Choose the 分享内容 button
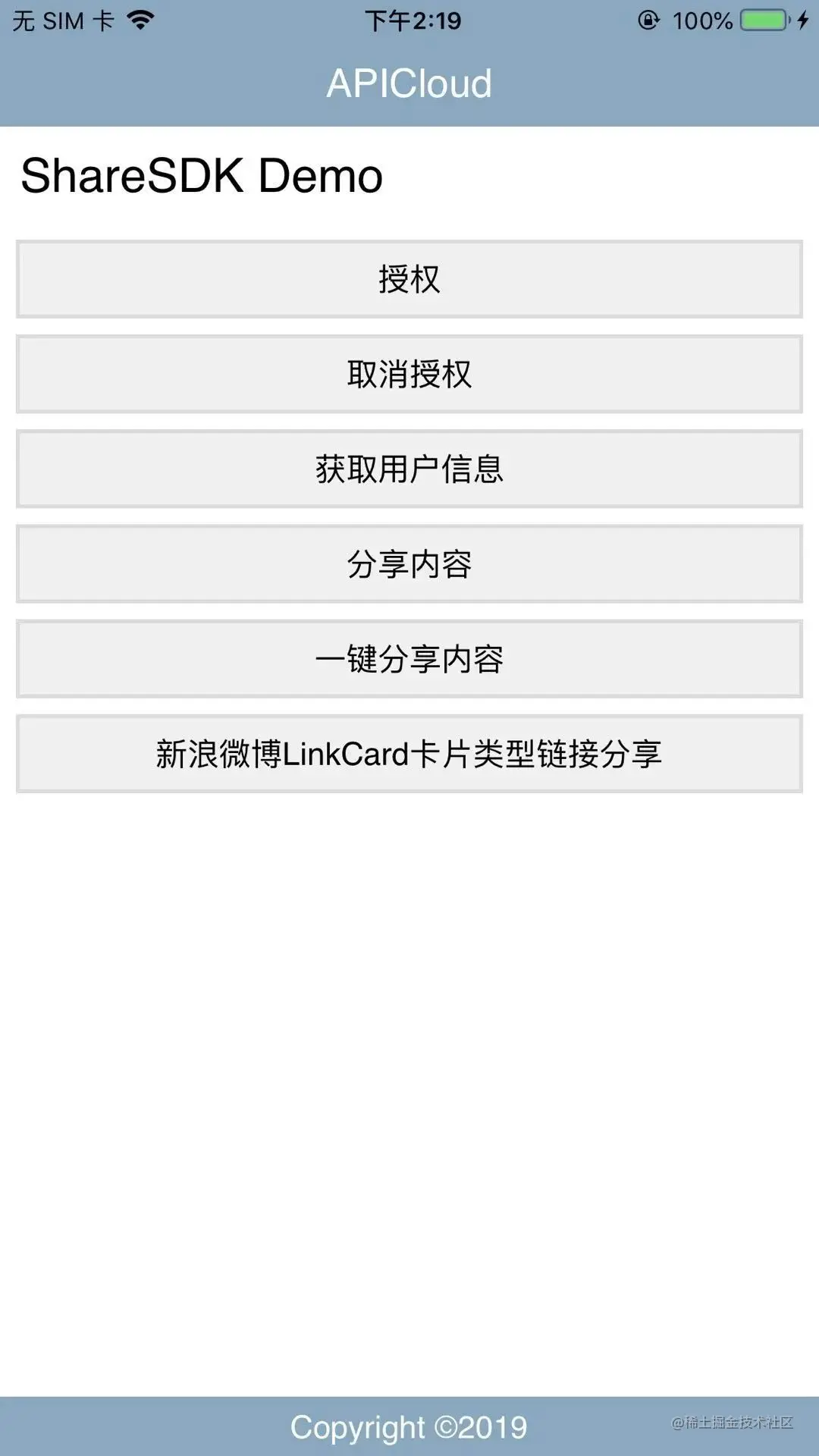Screen dimensions: 819x1456 [409, 564]
